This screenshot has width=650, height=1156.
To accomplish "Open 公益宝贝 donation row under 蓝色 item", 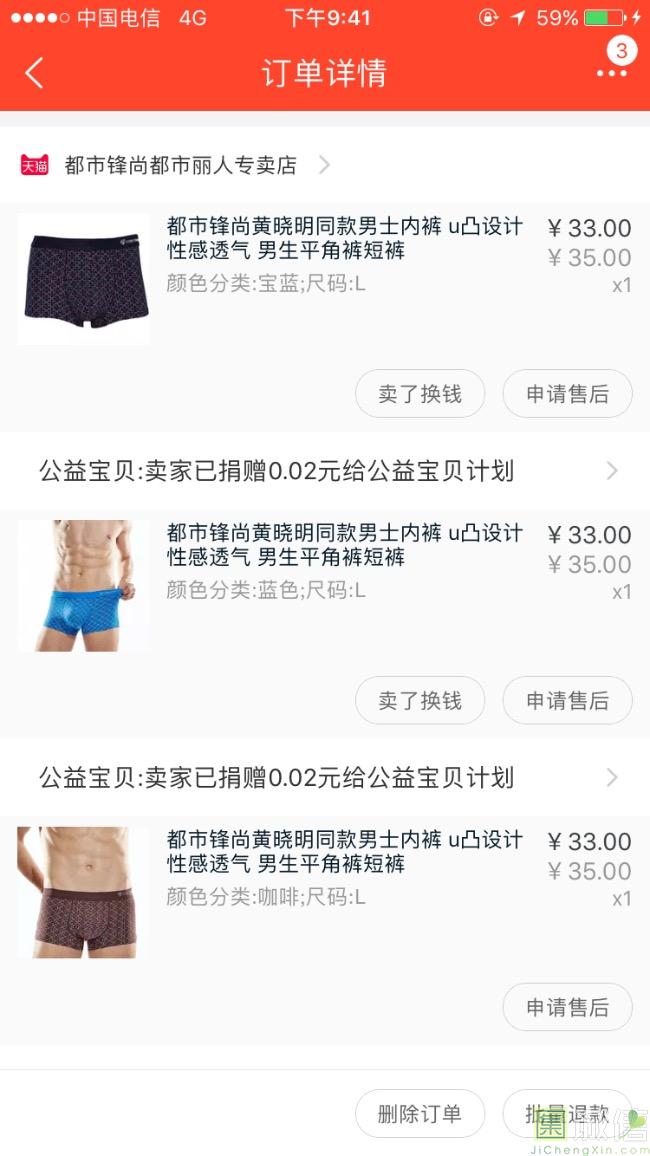I will click(x=325, y=777).
